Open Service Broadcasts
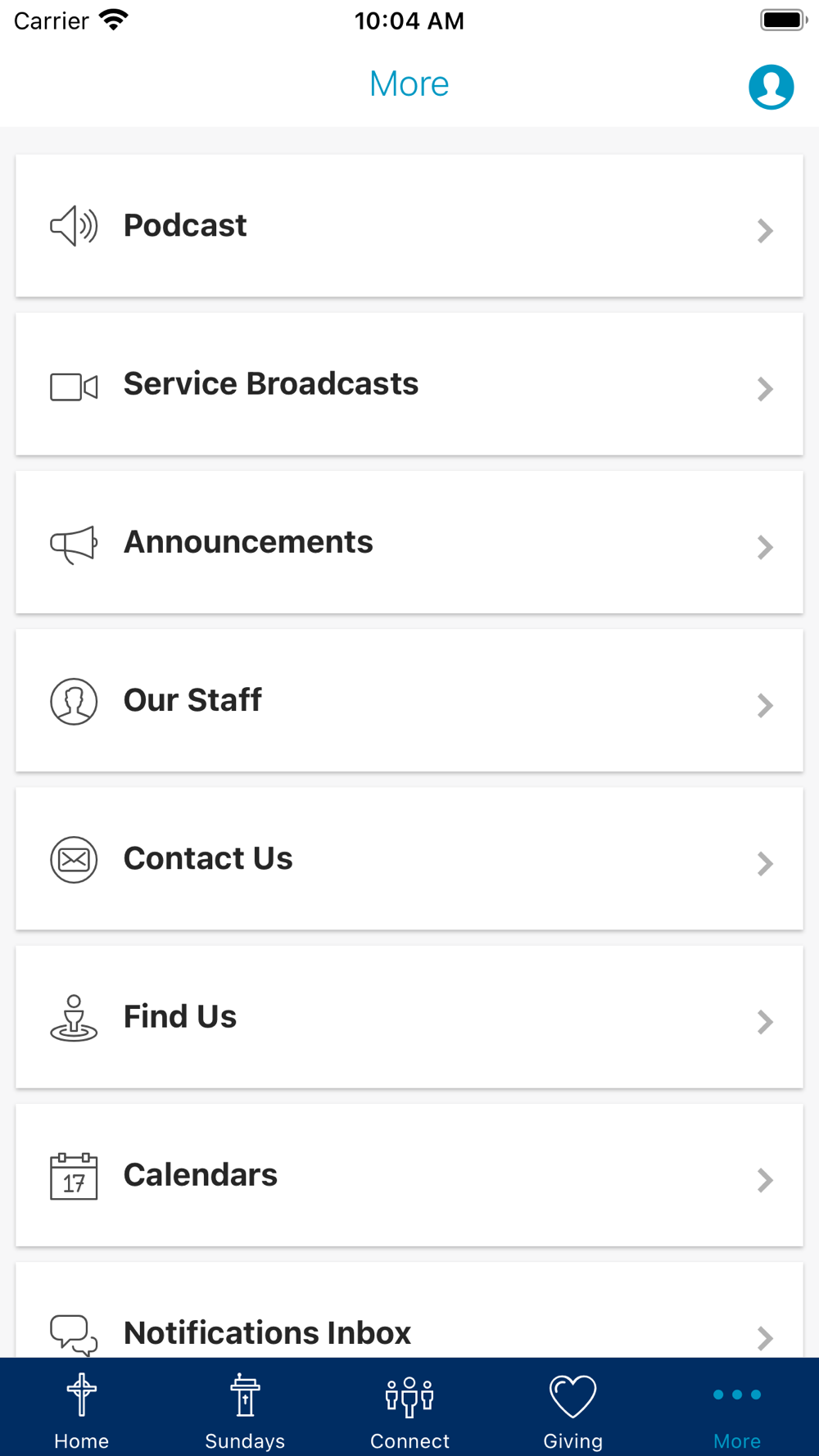The image size is (819, 1456). click(409, 384)
